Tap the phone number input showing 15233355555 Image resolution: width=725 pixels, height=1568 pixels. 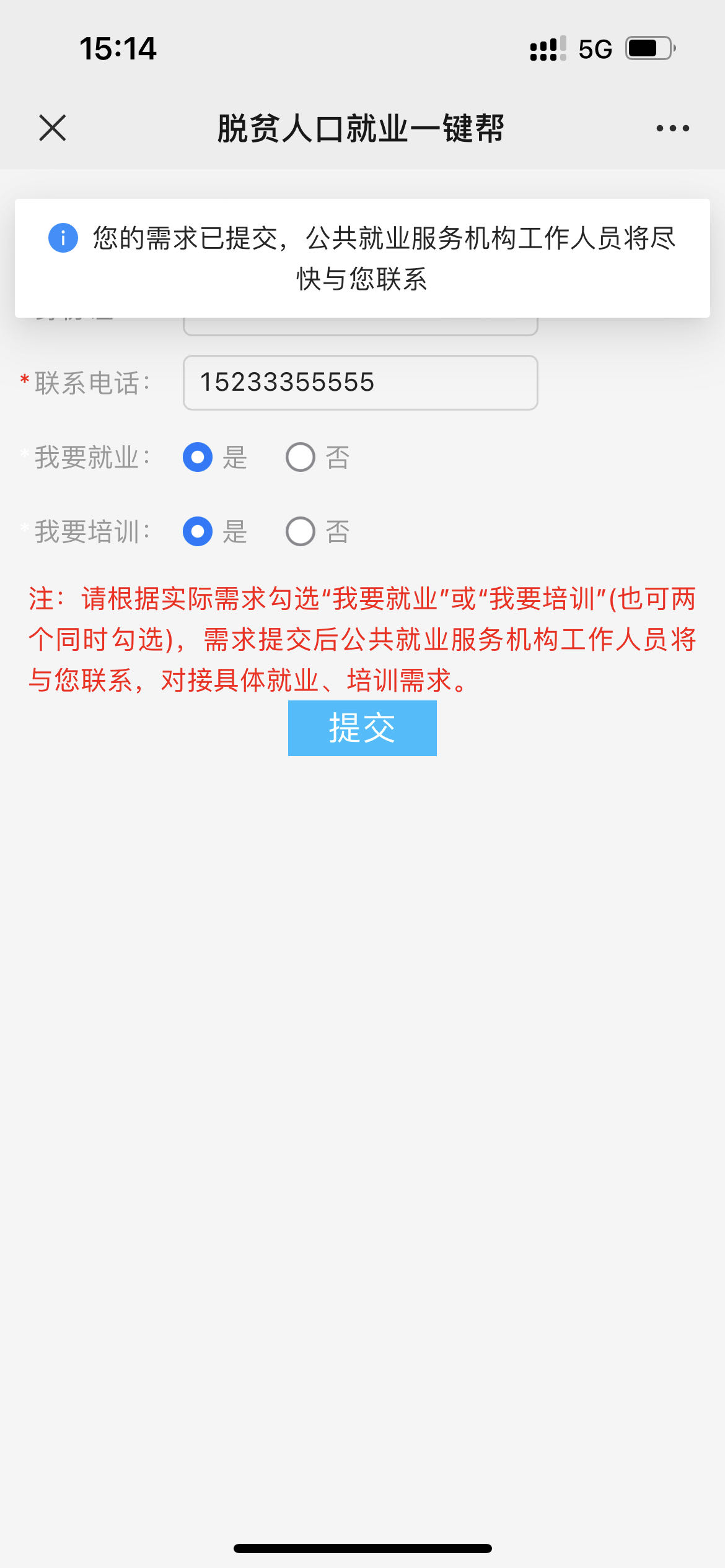tap(359, 383)
